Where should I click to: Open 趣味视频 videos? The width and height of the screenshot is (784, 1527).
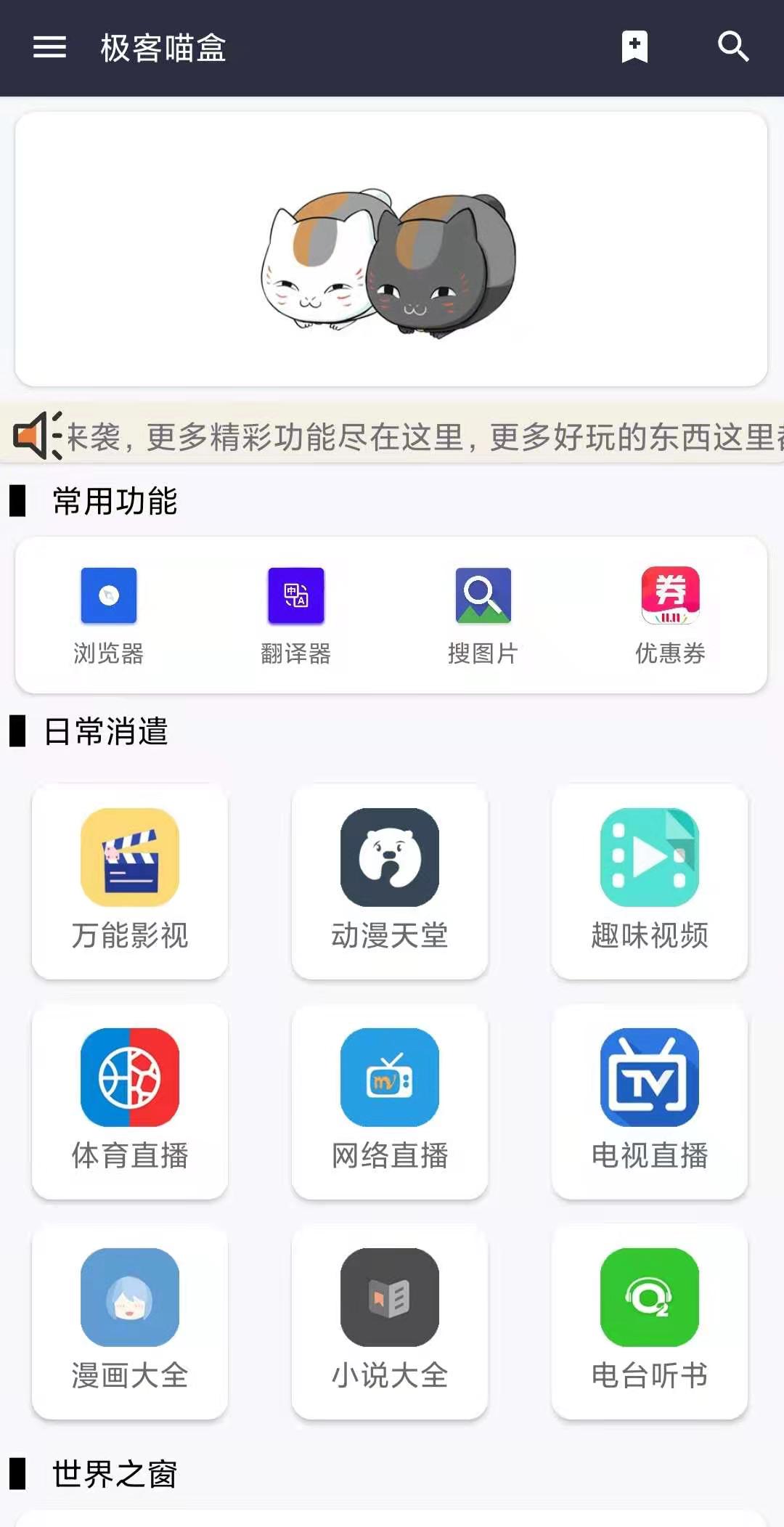[650, 881]
